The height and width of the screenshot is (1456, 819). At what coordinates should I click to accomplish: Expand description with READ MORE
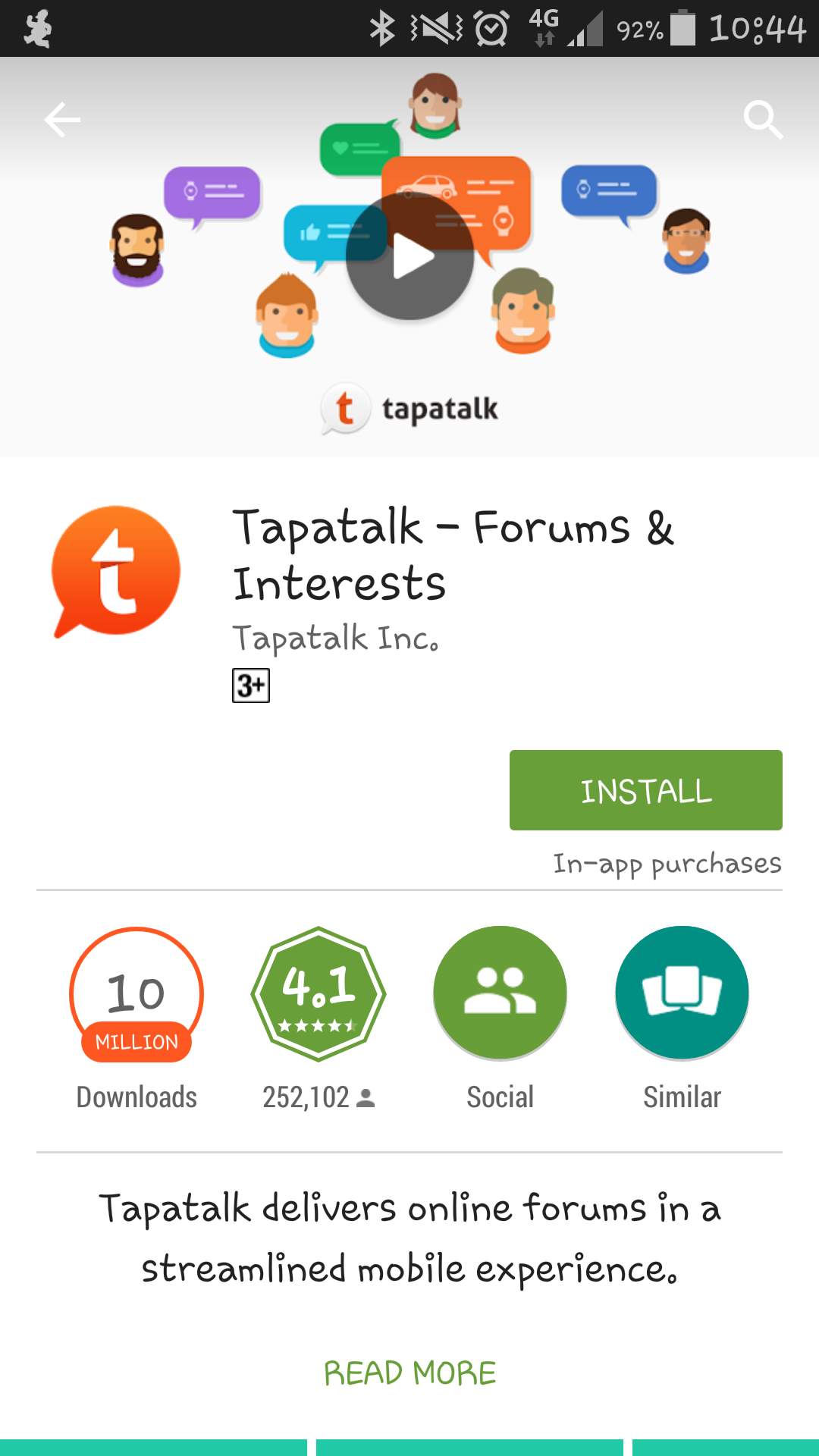(x=409, y=1373)
